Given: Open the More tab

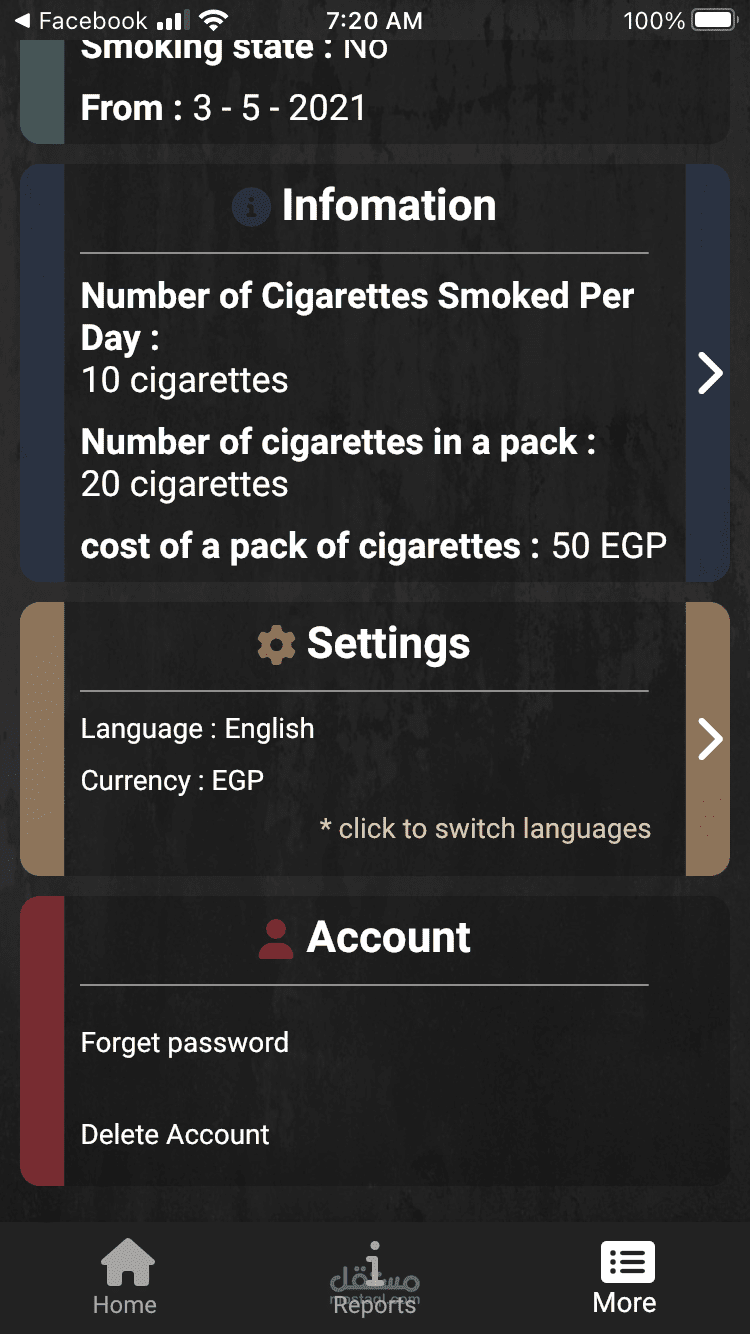Looking at the screenshot, I should 625,1277.
